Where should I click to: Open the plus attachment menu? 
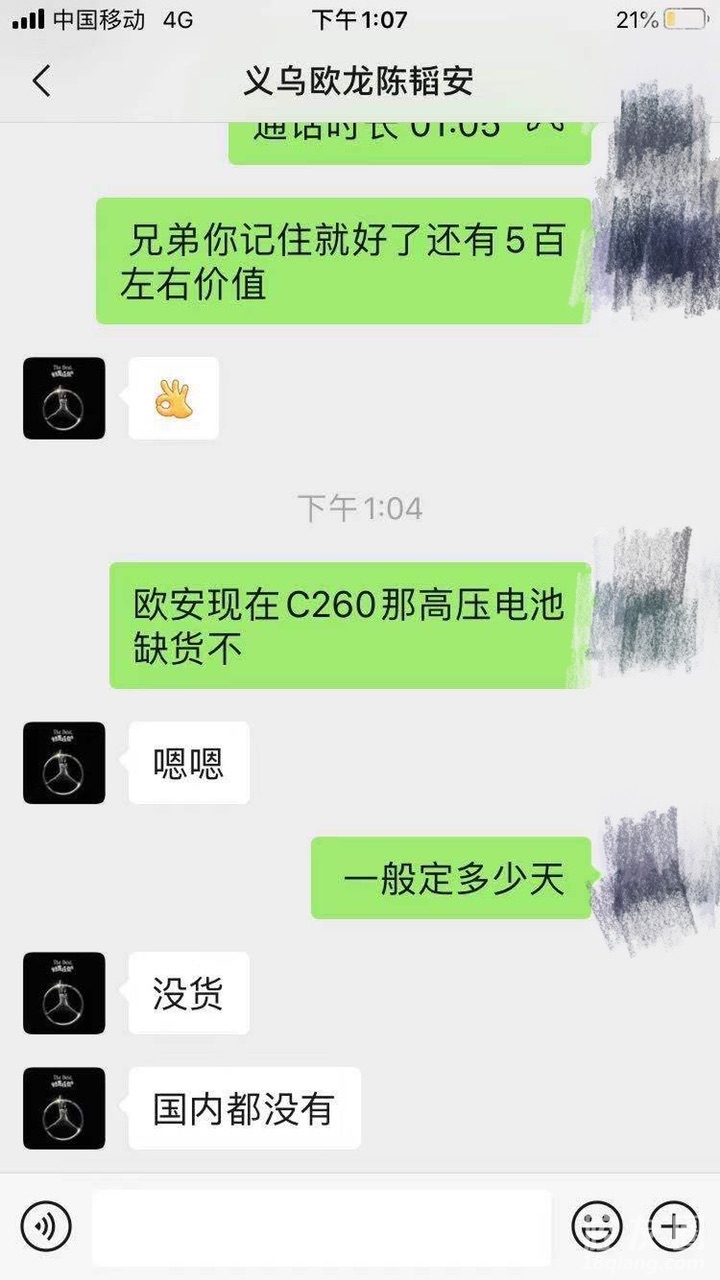click(x=673, y=1226)
